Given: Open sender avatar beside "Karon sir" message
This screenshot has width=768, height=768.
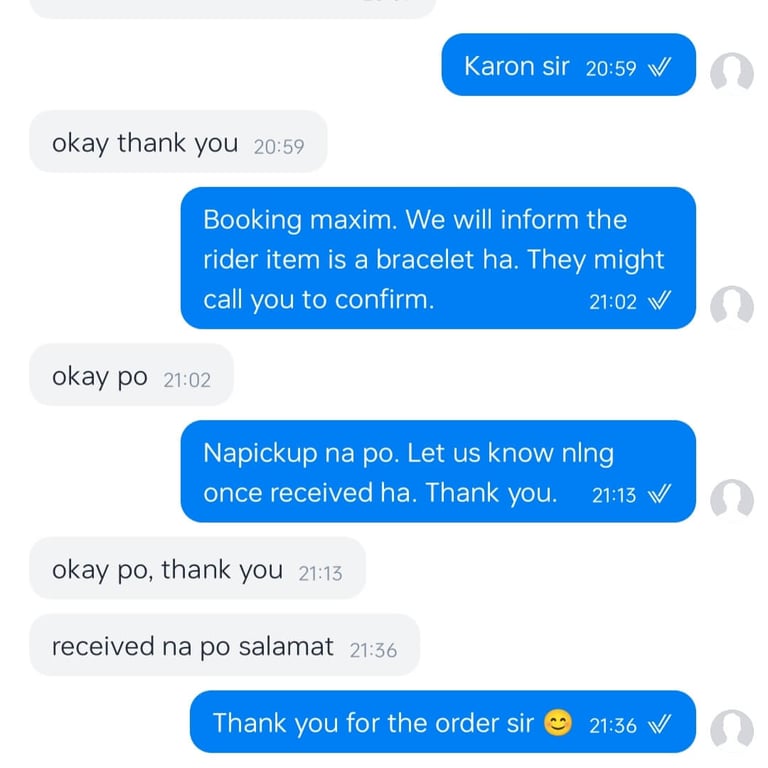Looking at the screenshot, I should pyautogui.click(x=731, y=73).
